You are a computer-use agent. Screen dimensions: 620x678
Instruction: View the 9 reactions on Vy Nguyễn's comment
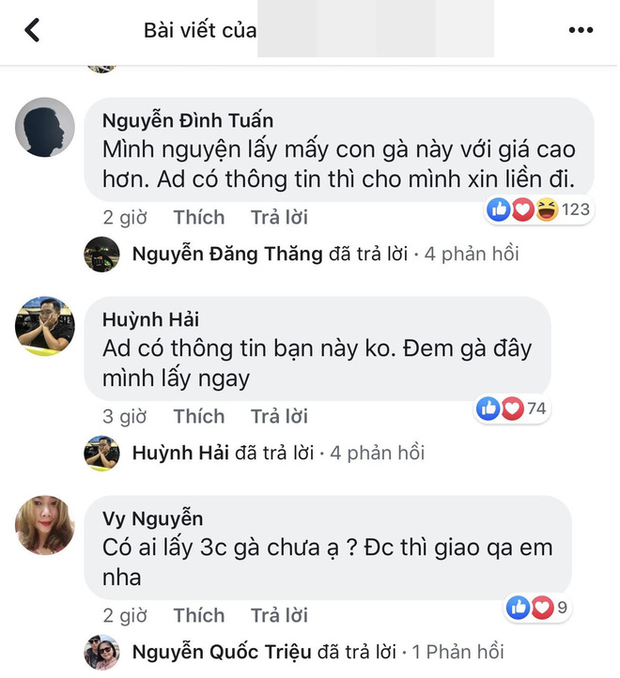pyautogui.click(x=538, y=607)
